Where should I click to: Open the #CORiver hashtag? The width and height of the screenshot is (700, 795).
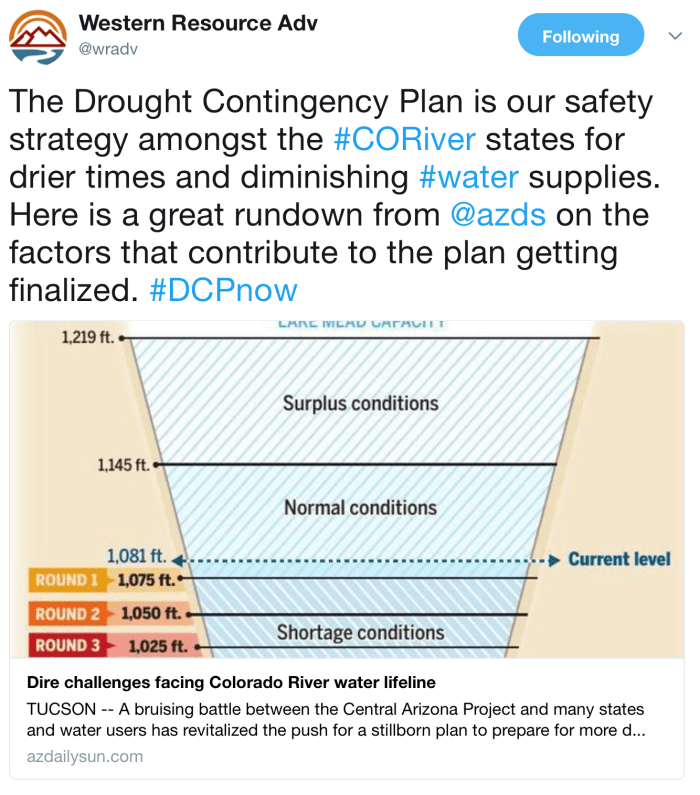(x=406, y=138)
